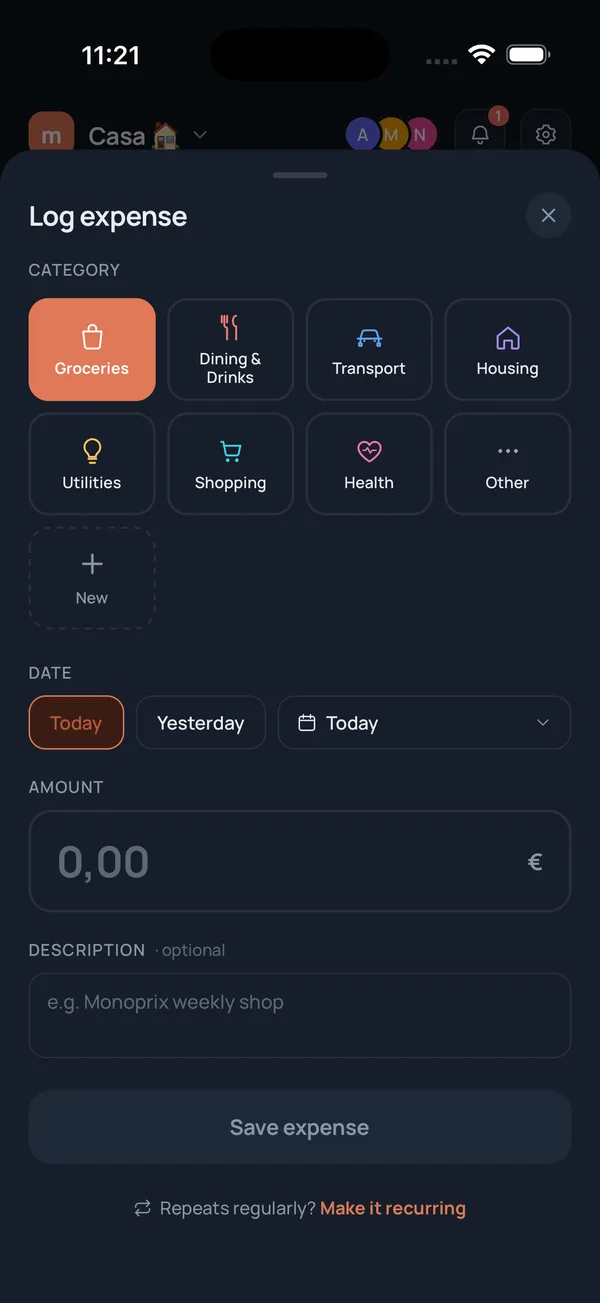Viewport: 600px width, 1303px height.
Task: Select the Health category
Action: click(369, 464)
